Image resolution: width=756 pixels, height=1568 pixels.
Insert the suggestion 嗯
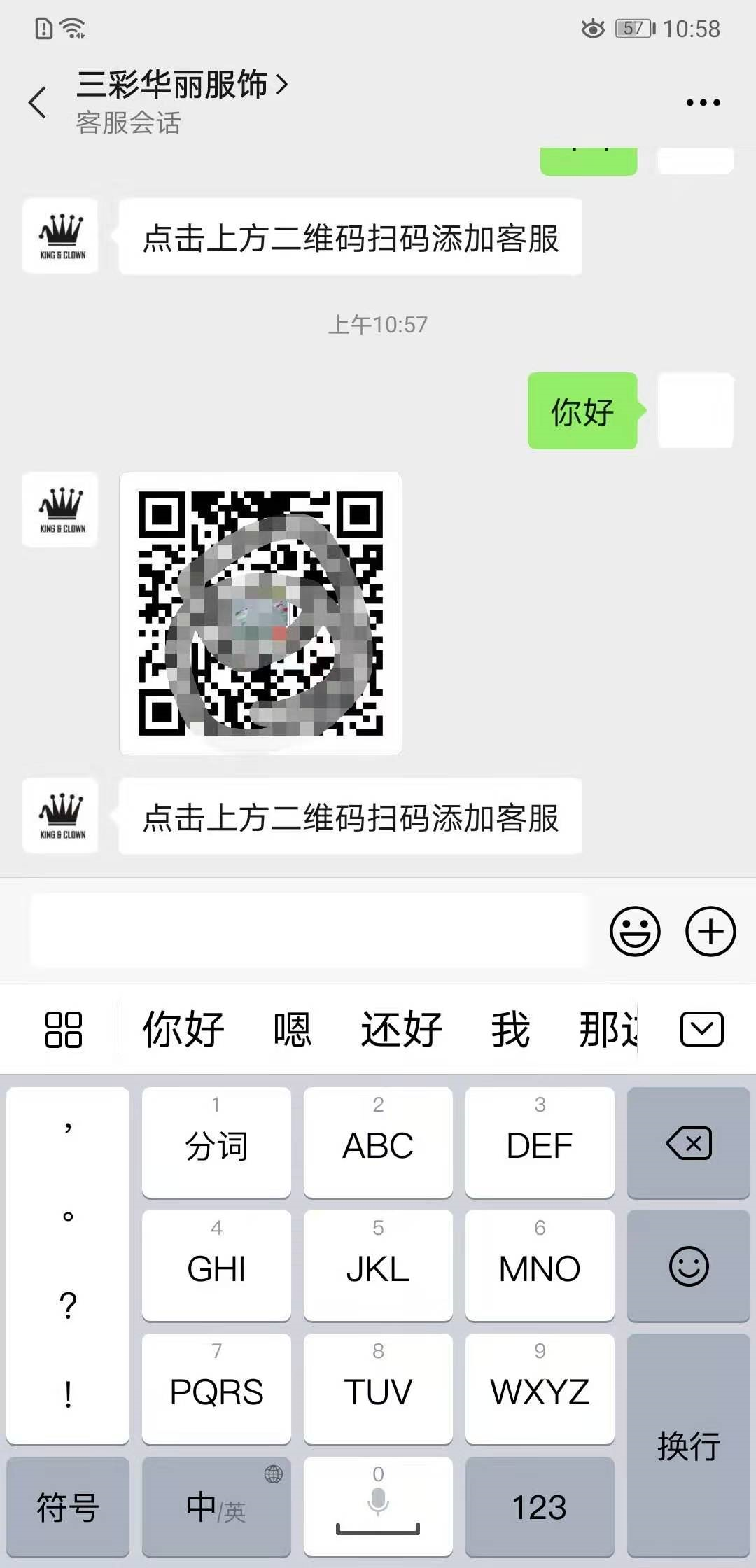293,1030
